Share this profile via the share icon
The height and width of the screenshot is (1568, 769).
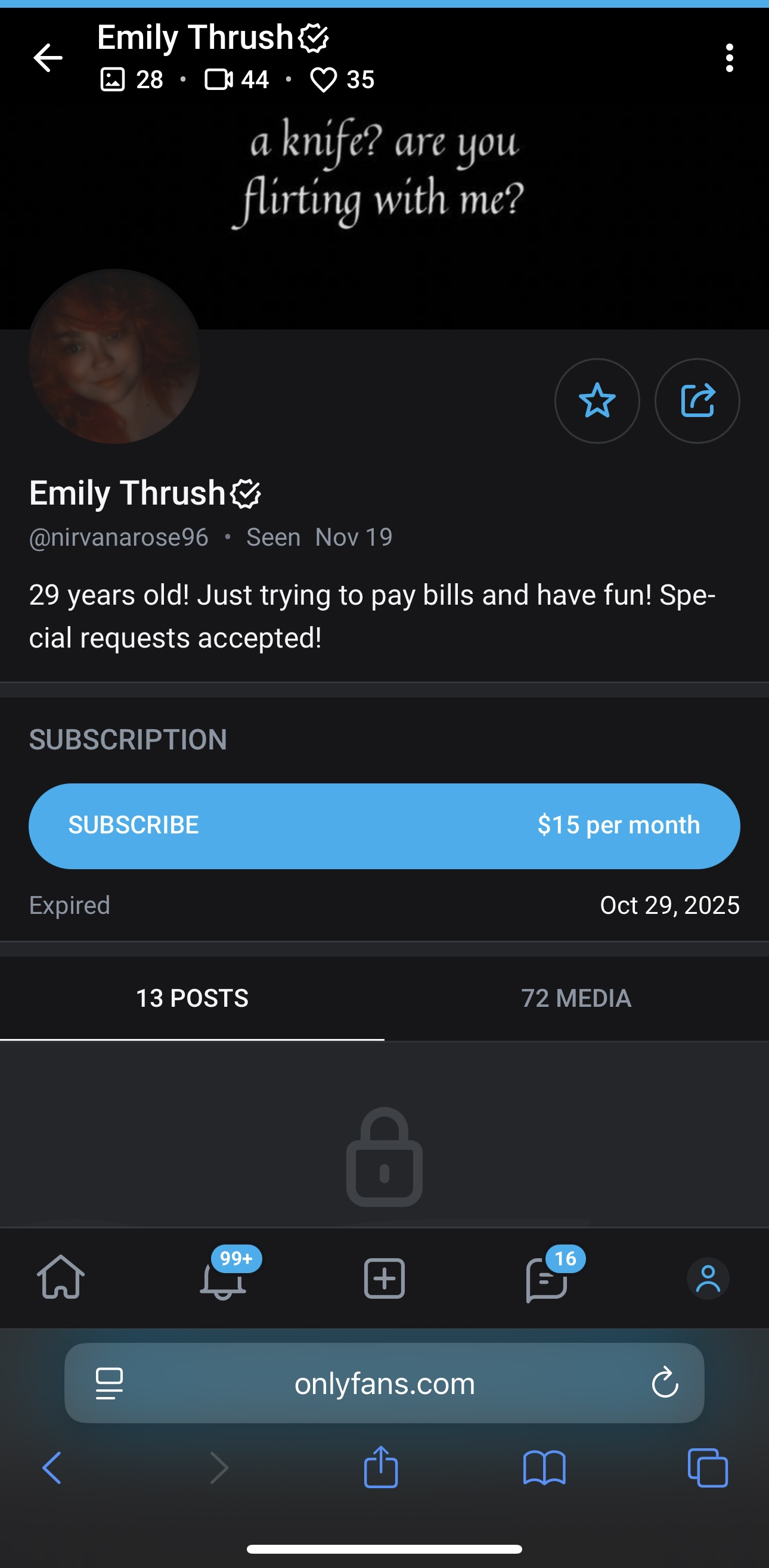(x=696, y=400)
